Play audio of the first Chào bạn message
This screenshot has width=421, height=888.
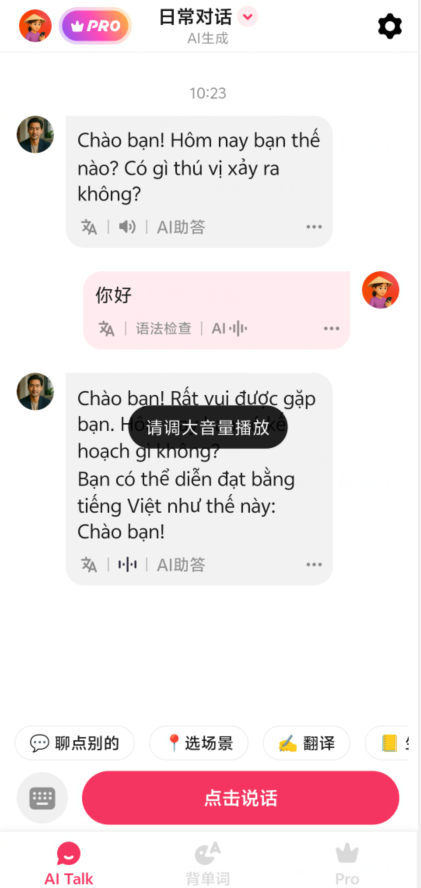127,227
